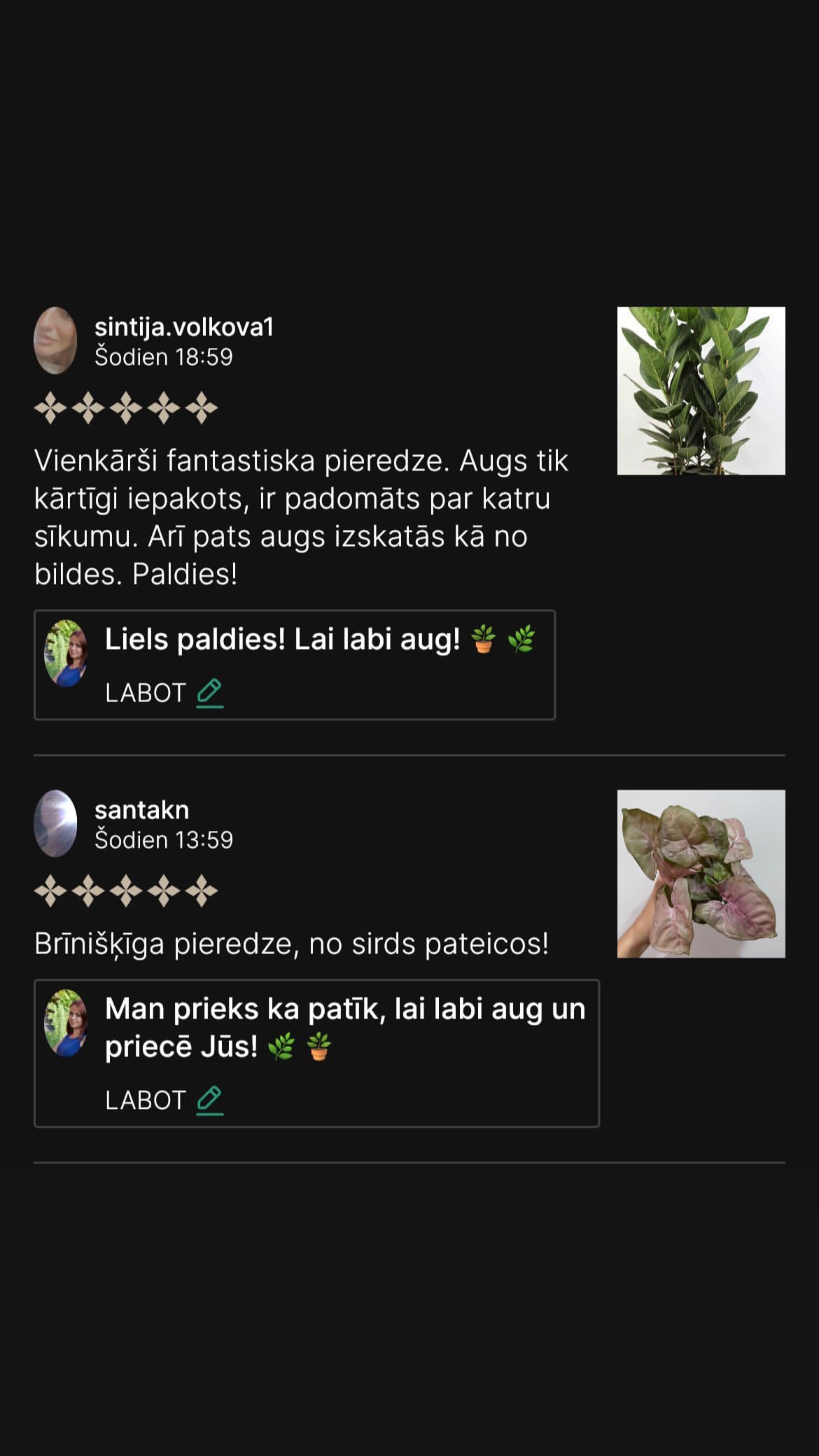View sintija.volkova1's profile
This screenshot has width=819, height=1456.
coord(183,327)
